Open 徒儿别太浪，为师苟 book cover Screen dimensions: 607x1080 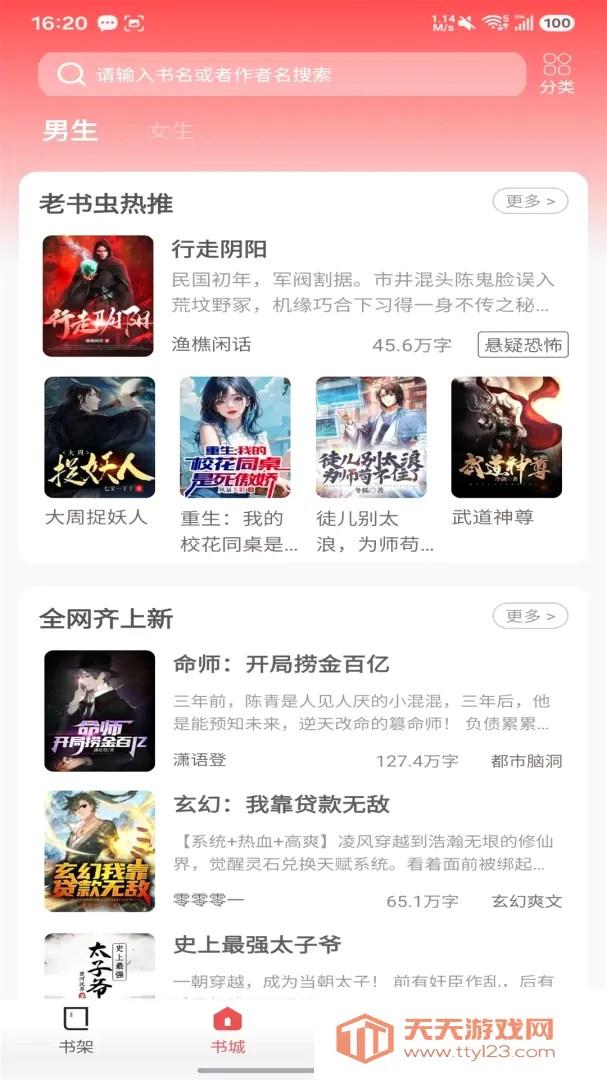pyautogui.click(x=371, y=437)
